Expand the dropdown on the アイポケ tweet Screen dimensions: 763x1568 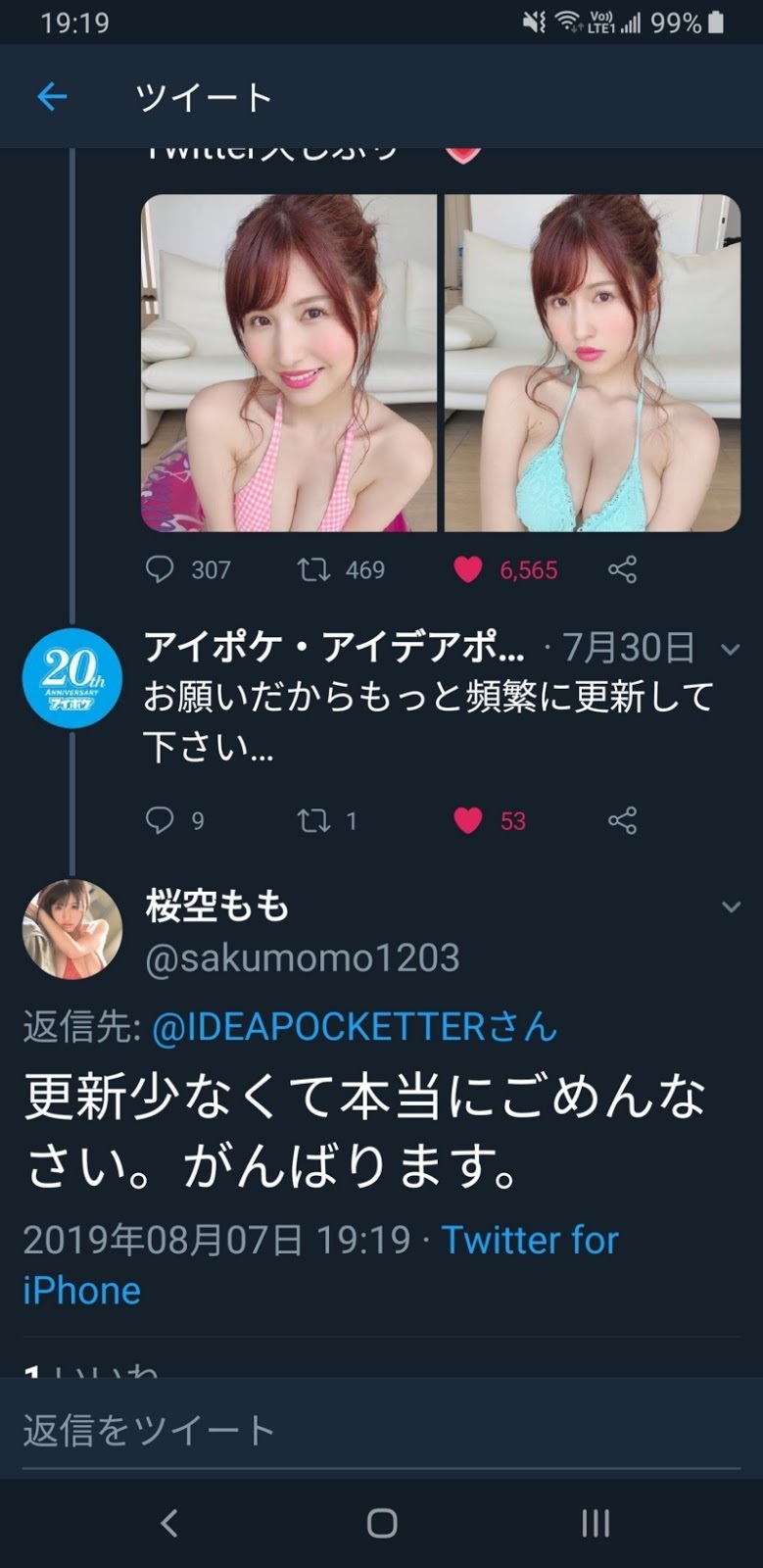(x=731, y=649)
